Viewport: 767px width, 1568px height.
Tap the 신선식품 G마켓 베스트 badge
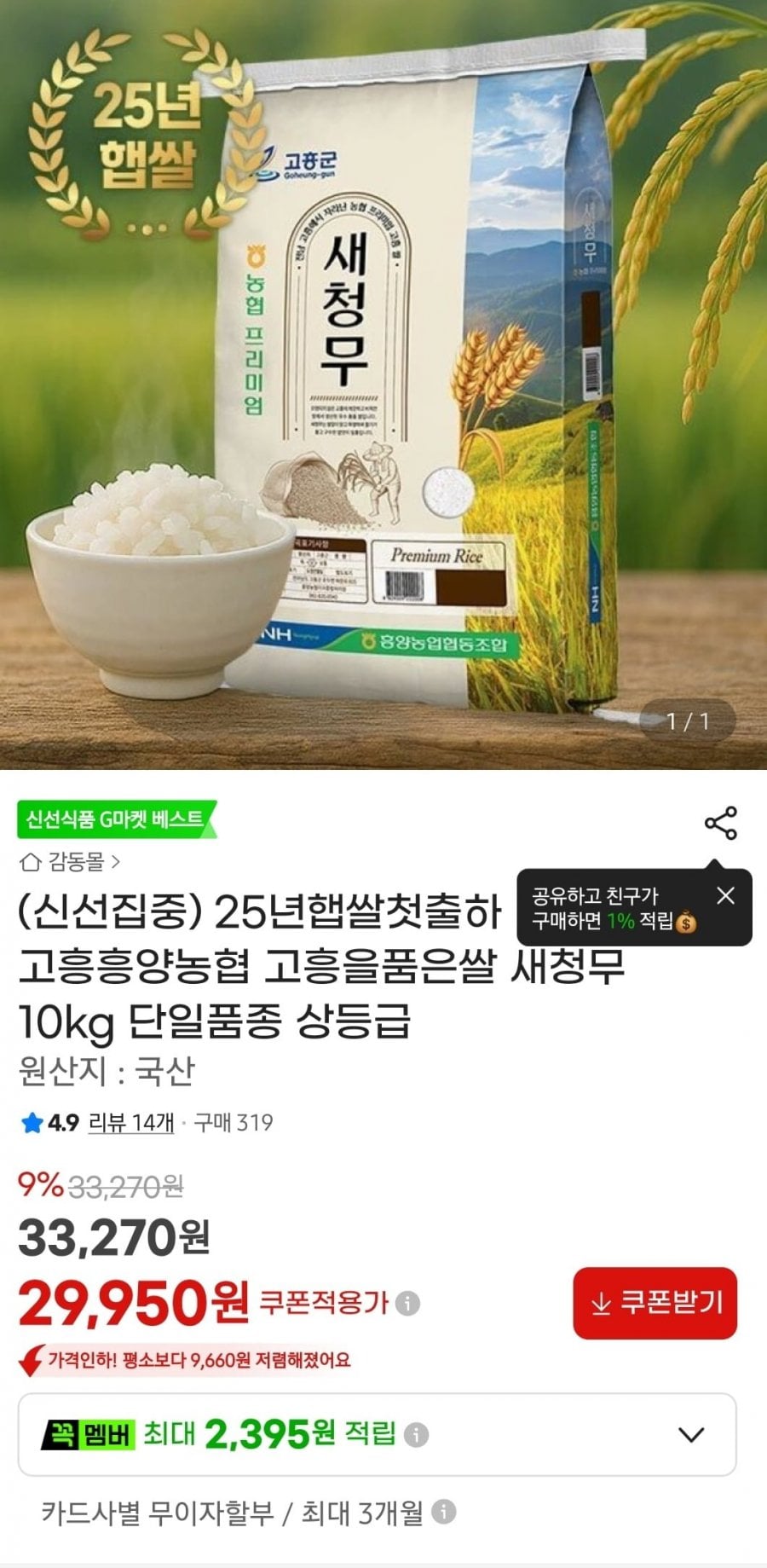click(117, 819)
